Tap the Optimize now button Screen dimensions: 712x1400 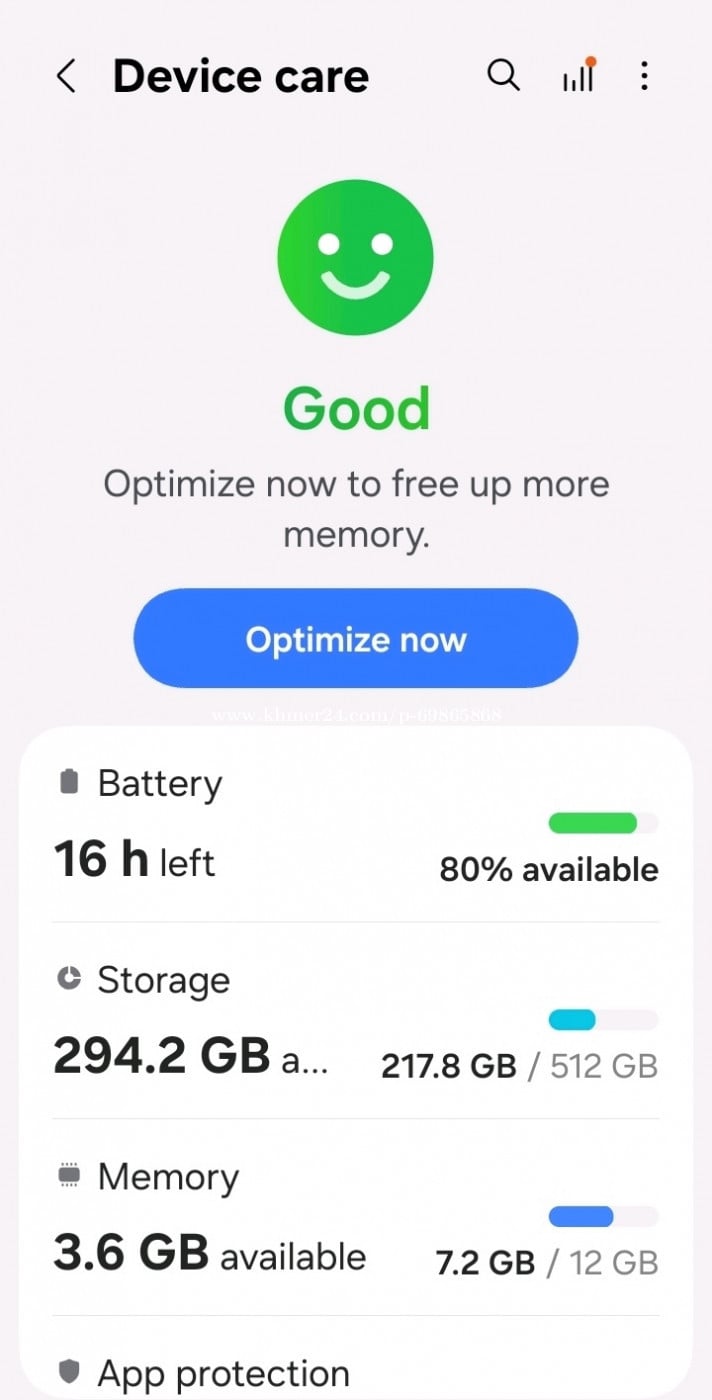pos(356,639)
